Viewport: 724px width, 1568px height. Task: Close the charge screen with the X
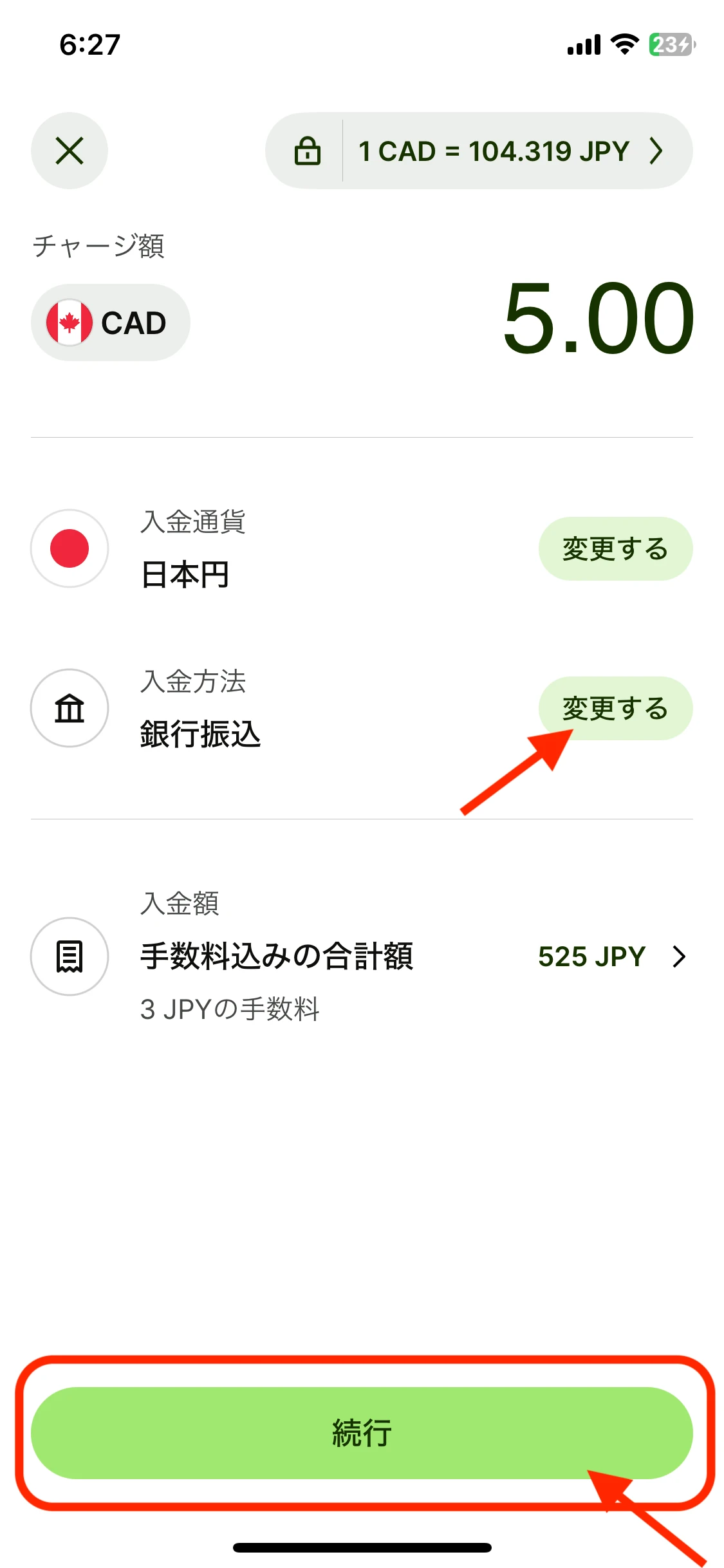70,151
